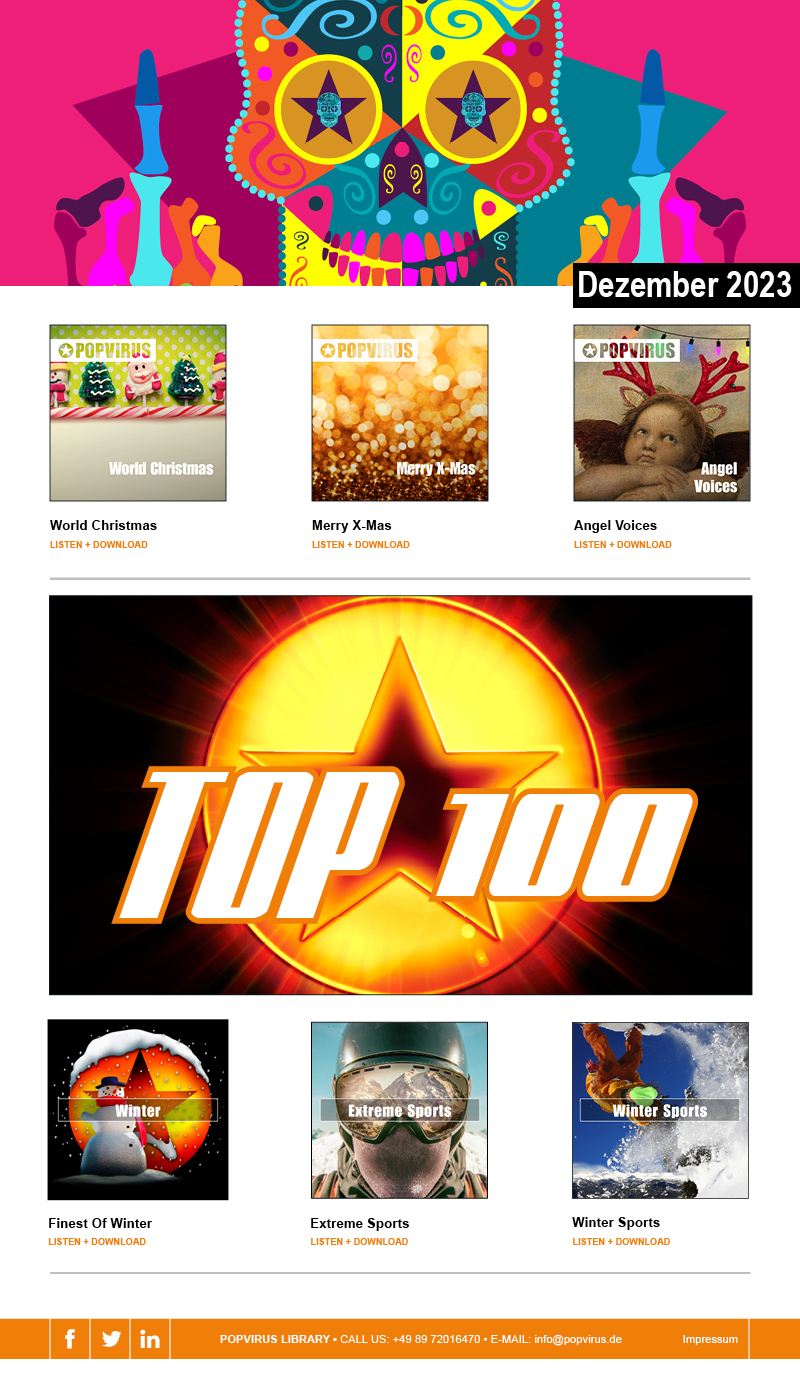Tap Listen + Download under World Christmas

coord(99,545)
